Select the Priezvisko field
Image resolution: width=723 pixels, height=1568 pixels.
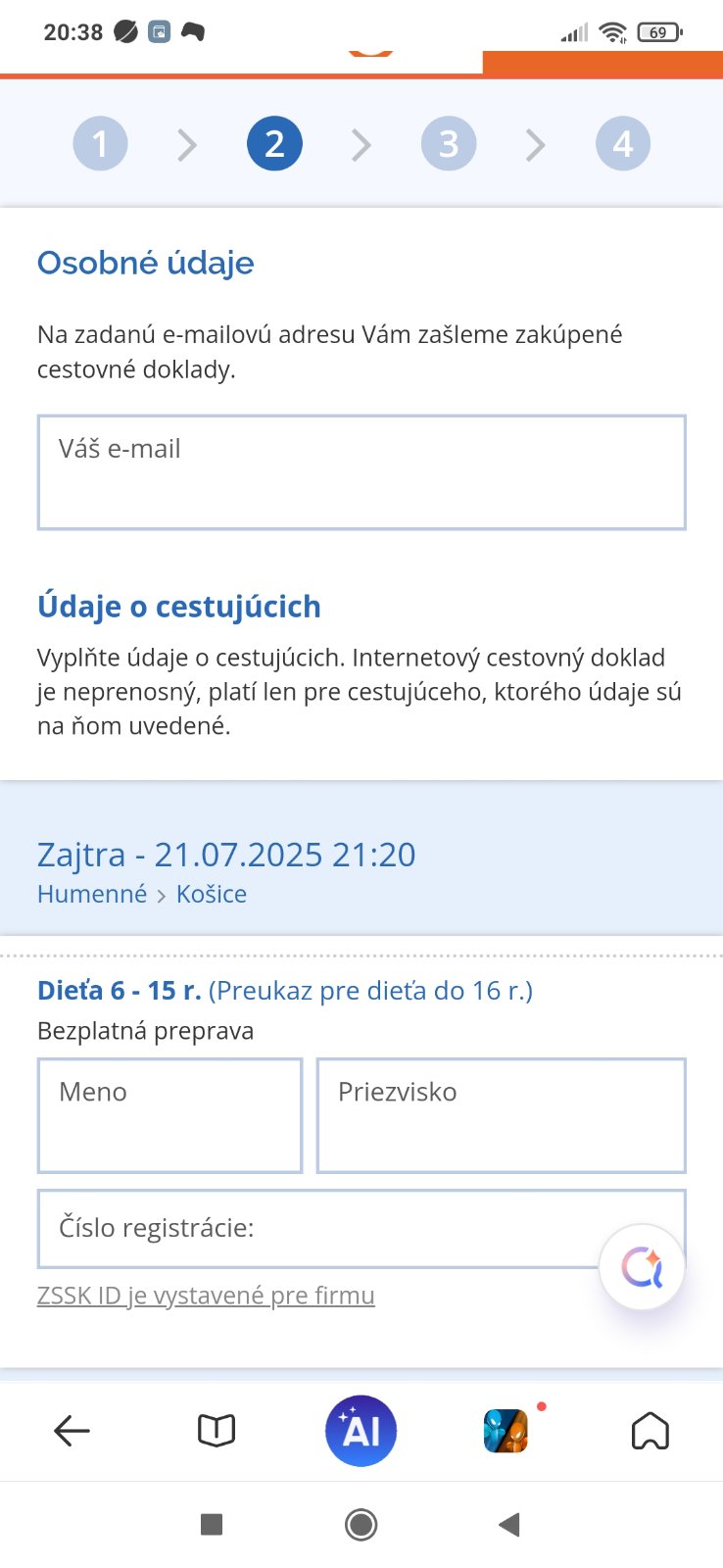[501, 1115]
